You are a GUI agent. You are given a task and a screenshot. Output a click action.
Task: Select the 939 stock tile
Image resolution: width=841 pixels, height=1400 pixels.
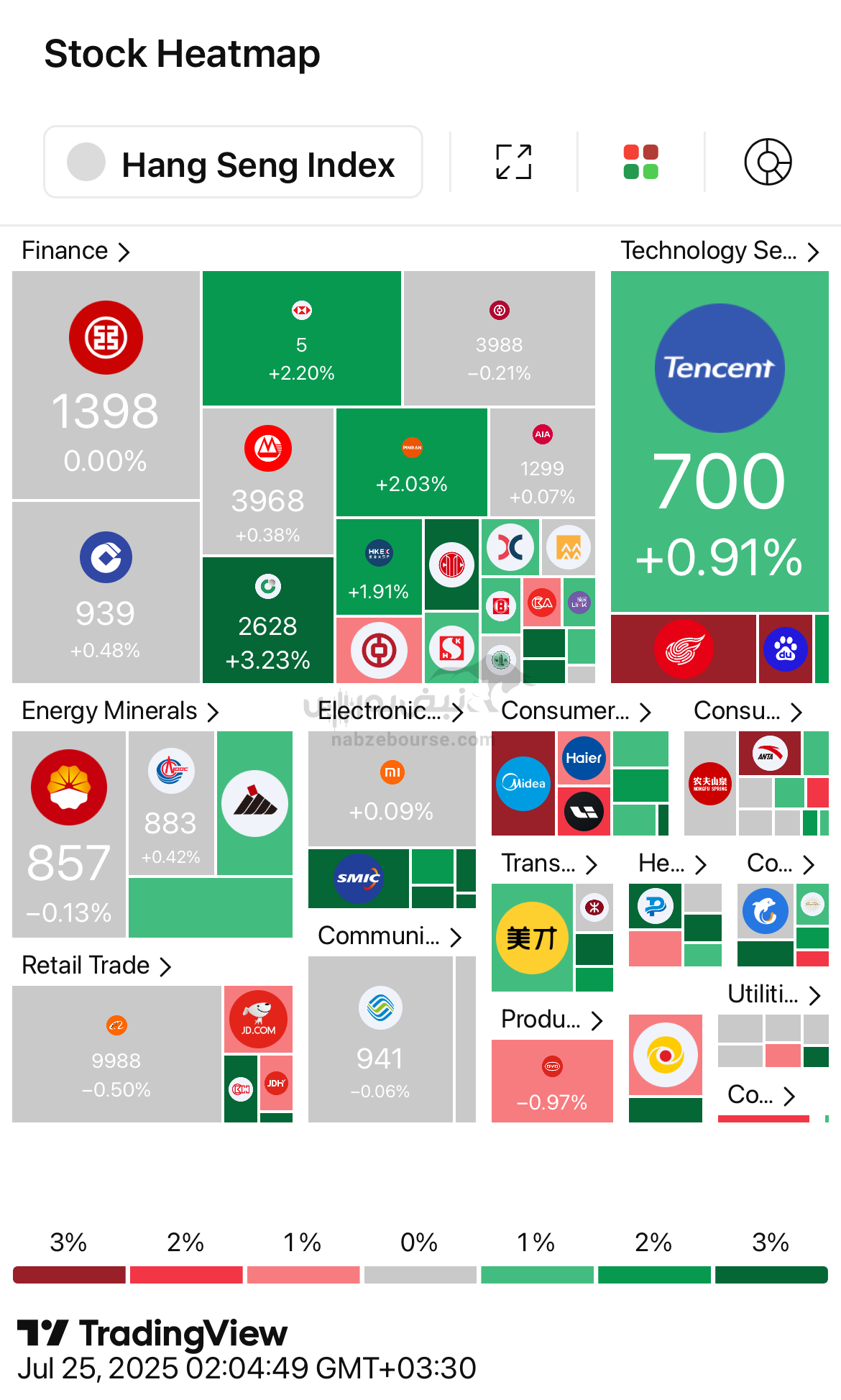[106, 593]
